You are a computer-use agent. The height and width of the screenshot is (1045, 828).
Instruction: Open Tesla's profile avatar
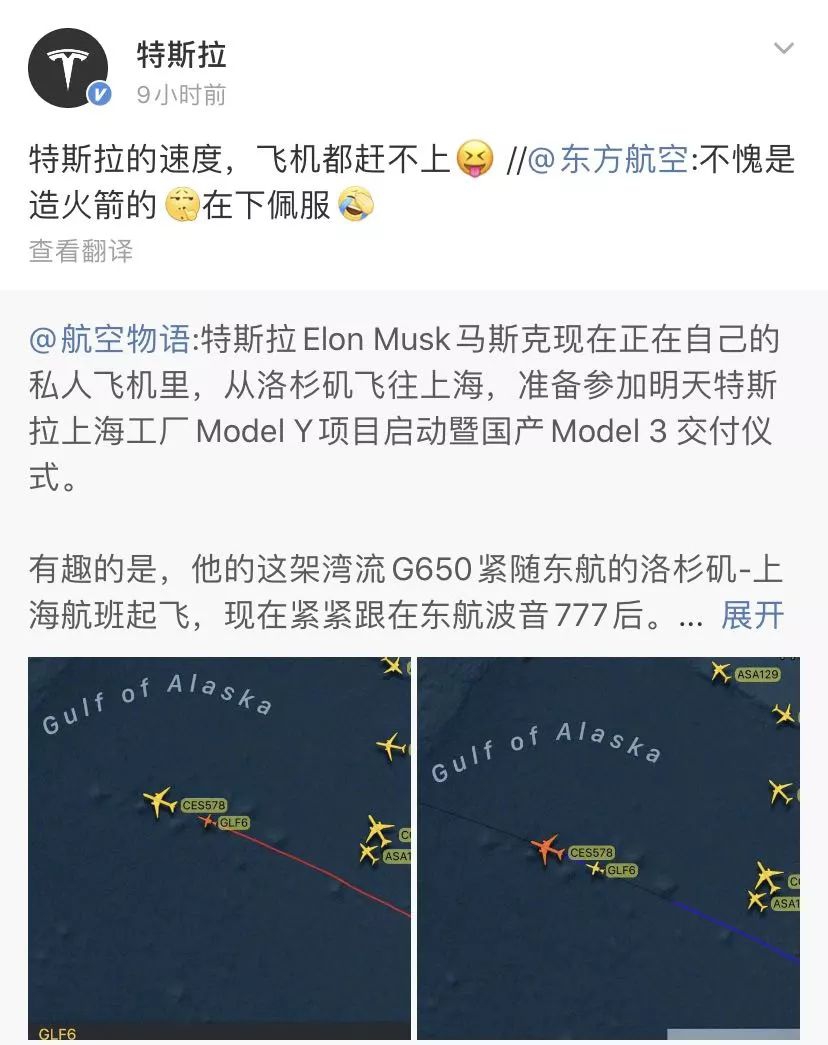click(68, 68)
